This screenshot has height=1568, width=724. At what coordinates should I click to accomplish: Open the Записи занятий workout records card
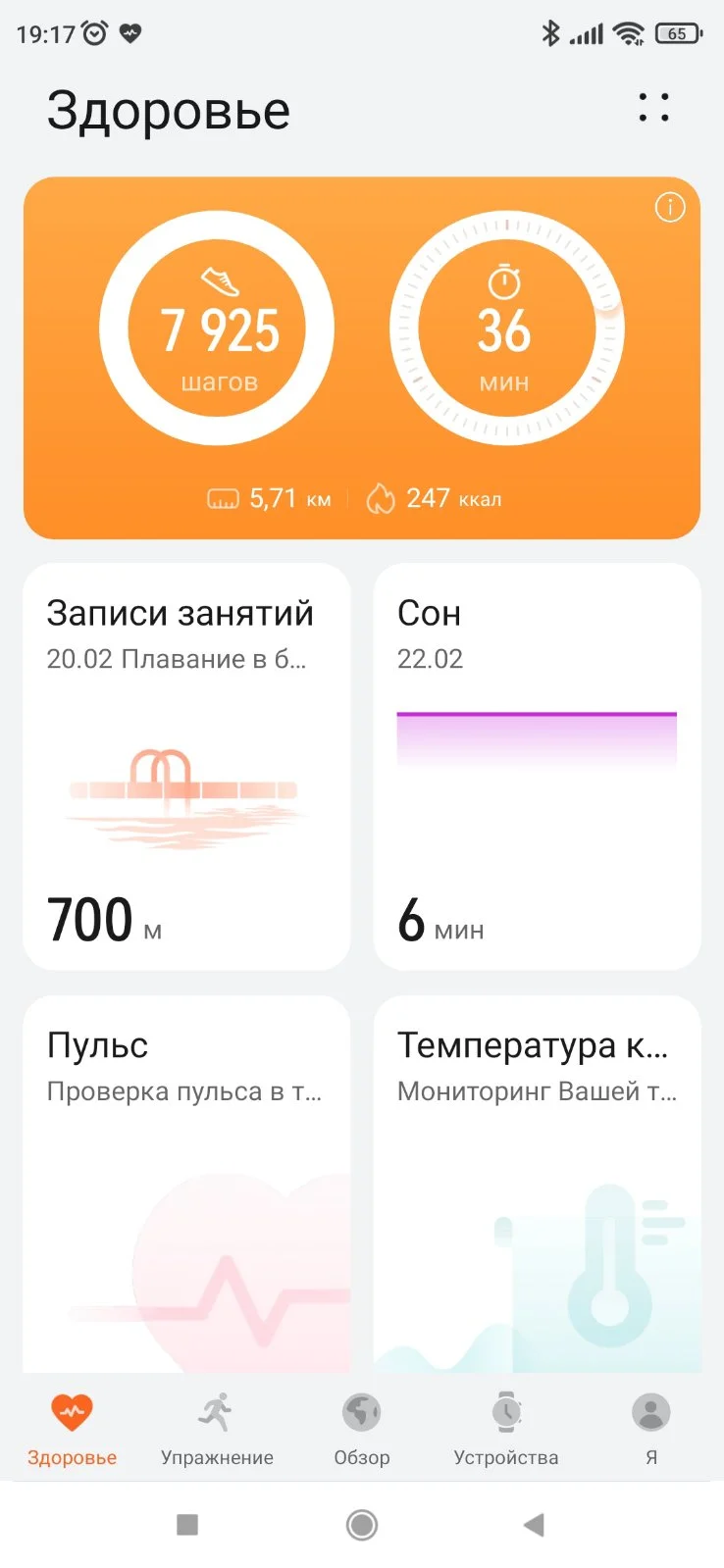coord(186,766)
